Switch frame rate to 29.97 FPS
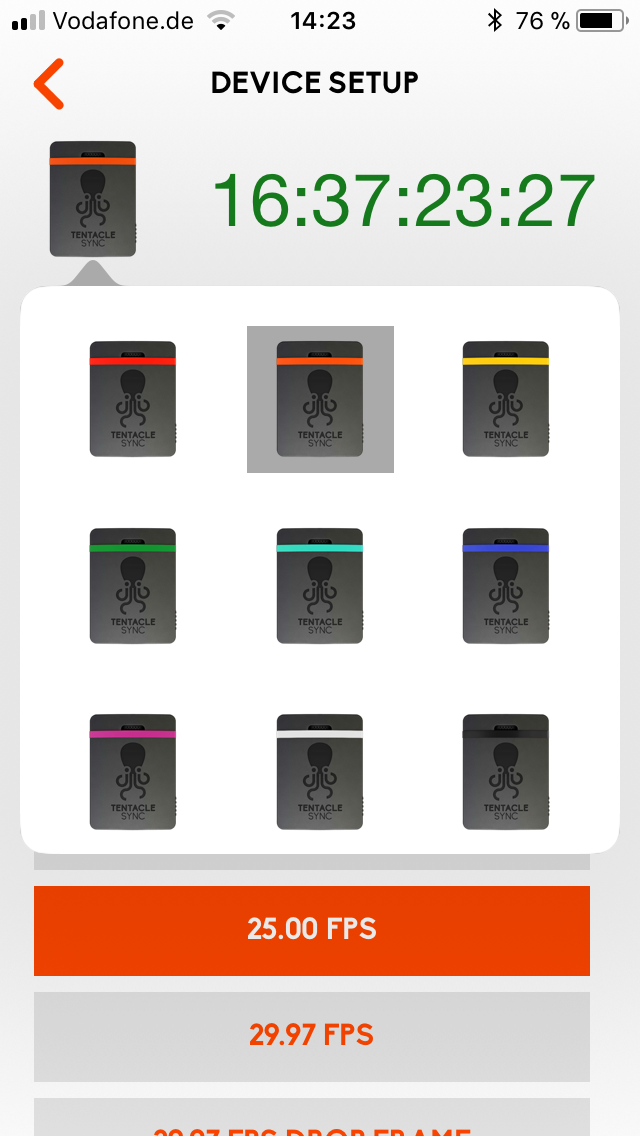 pyautogui.click(x=312, y=1036)
